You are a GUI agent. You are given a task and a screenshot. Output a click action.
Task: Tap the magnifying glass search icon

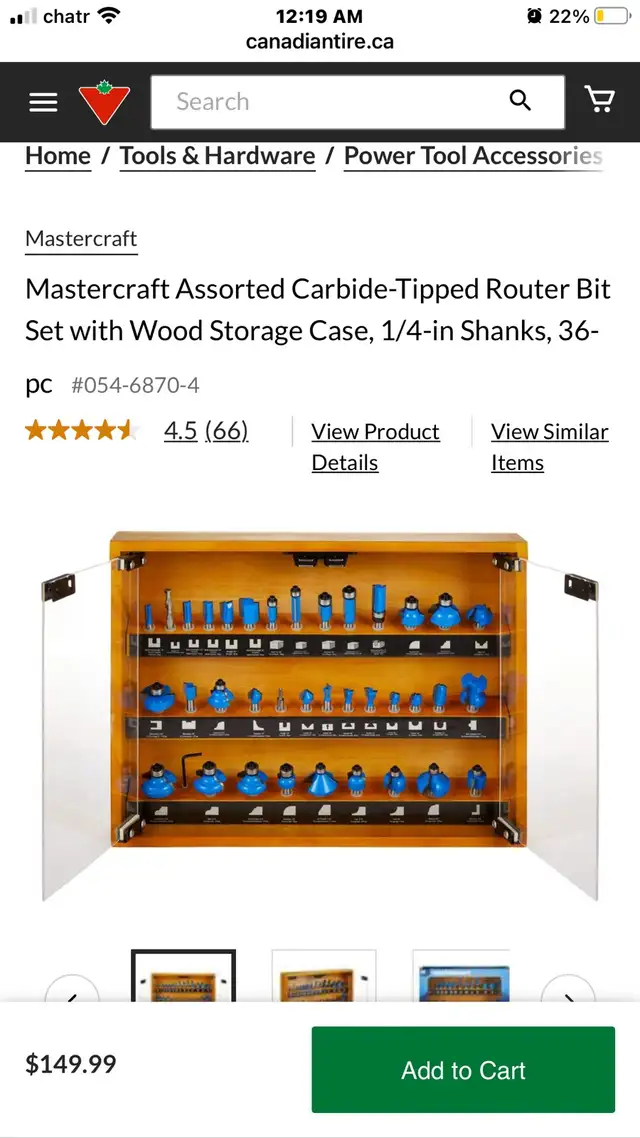click(x=520, y=101)
